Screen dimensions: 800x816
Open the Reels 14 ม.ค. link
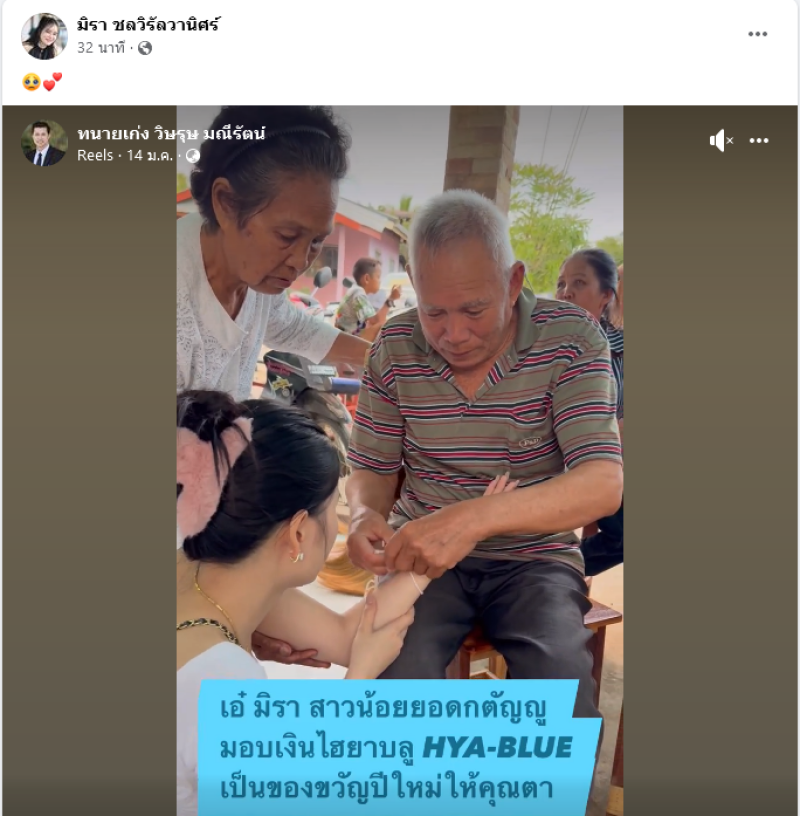[x=125, y=156]
